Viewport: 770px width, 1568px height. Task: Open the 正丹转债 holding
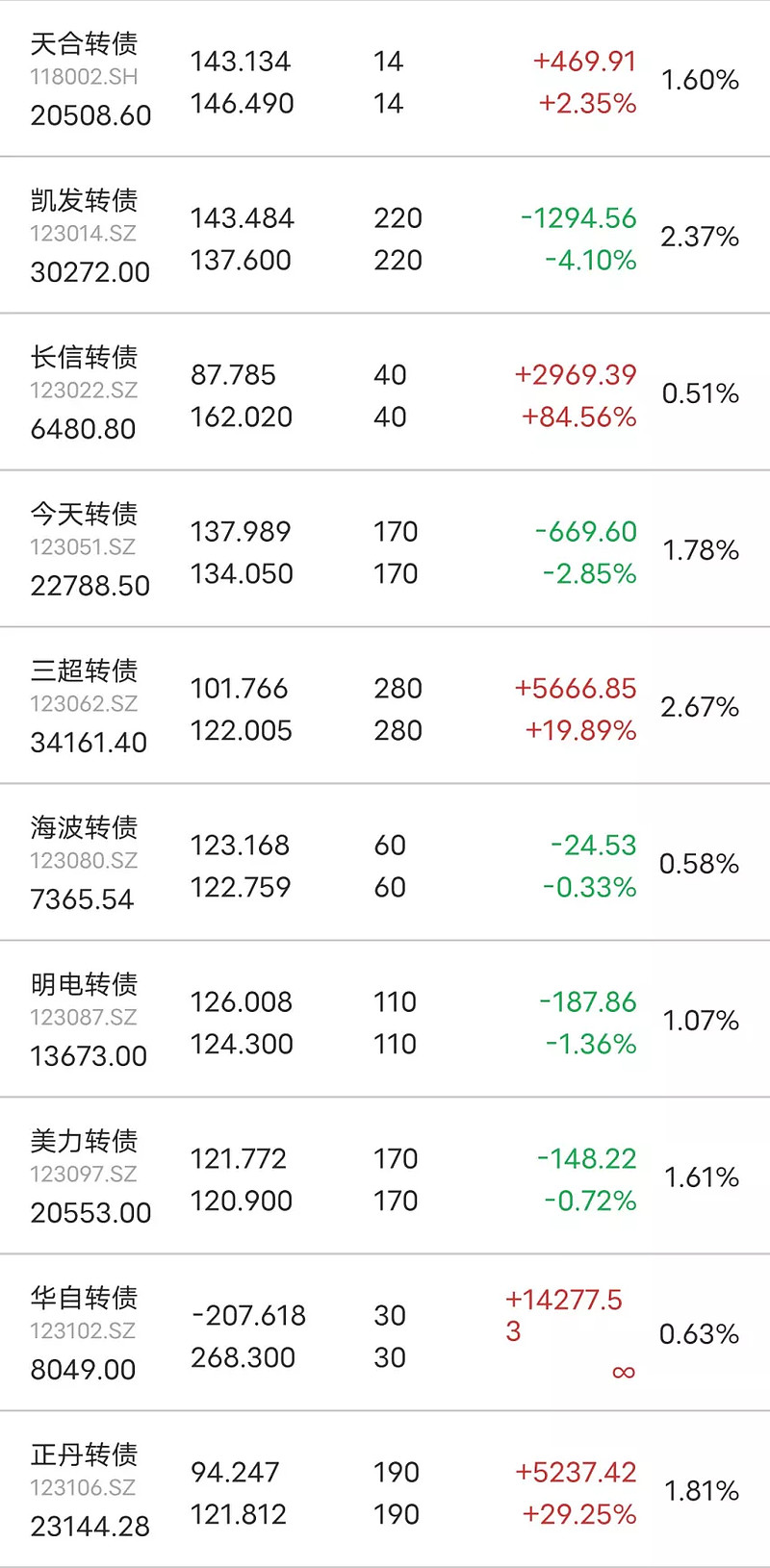385,1489
